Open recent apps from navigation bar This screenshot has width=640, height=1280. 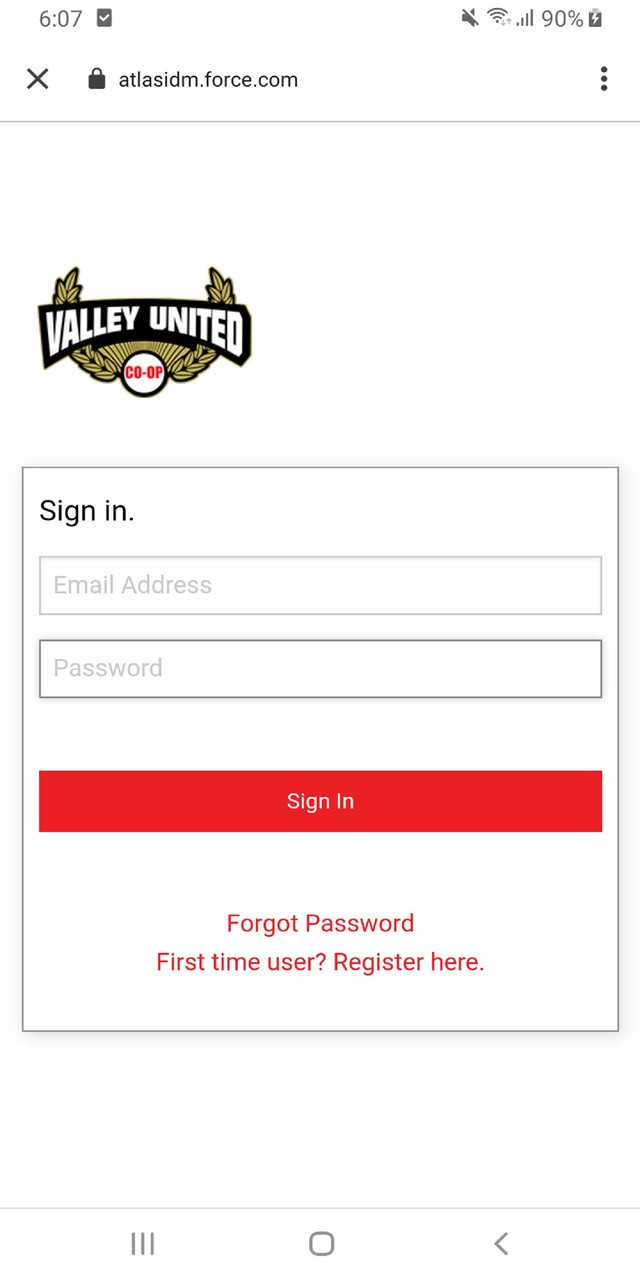point(142,1243)
